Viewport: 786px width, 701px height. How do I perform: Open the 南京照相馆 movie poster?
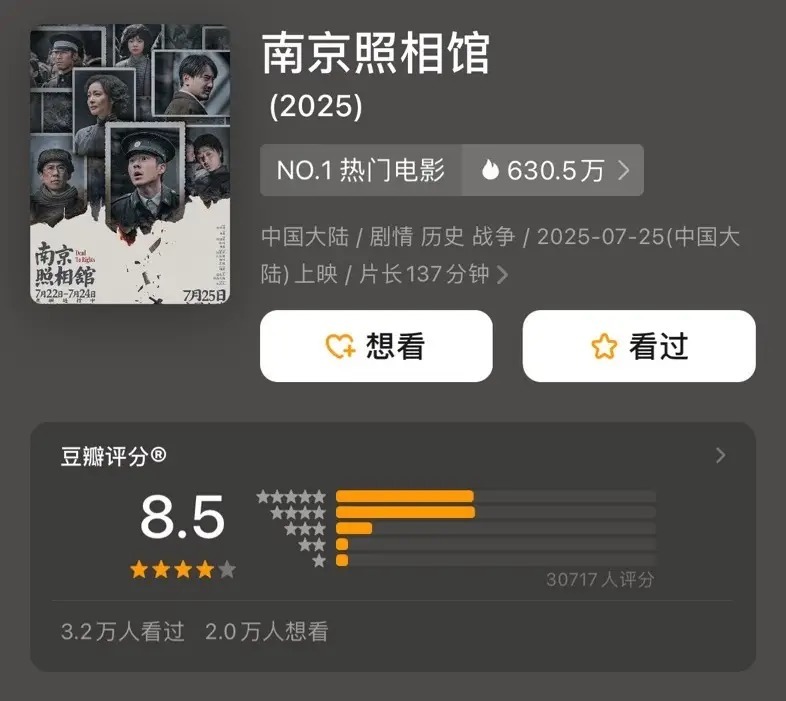(130, 165)
